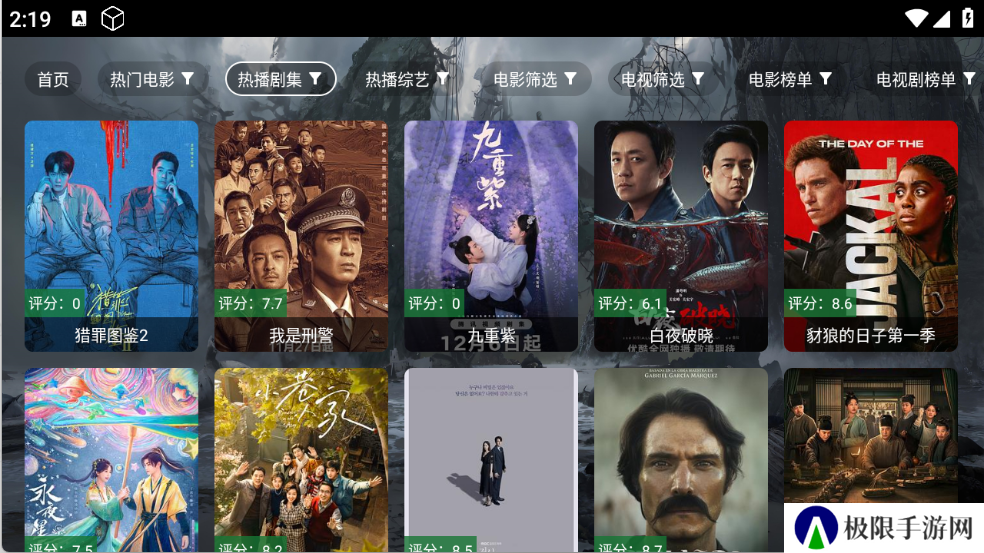Open the 电影榜单 tab
The image size is (984, 553).
point(790,79)
